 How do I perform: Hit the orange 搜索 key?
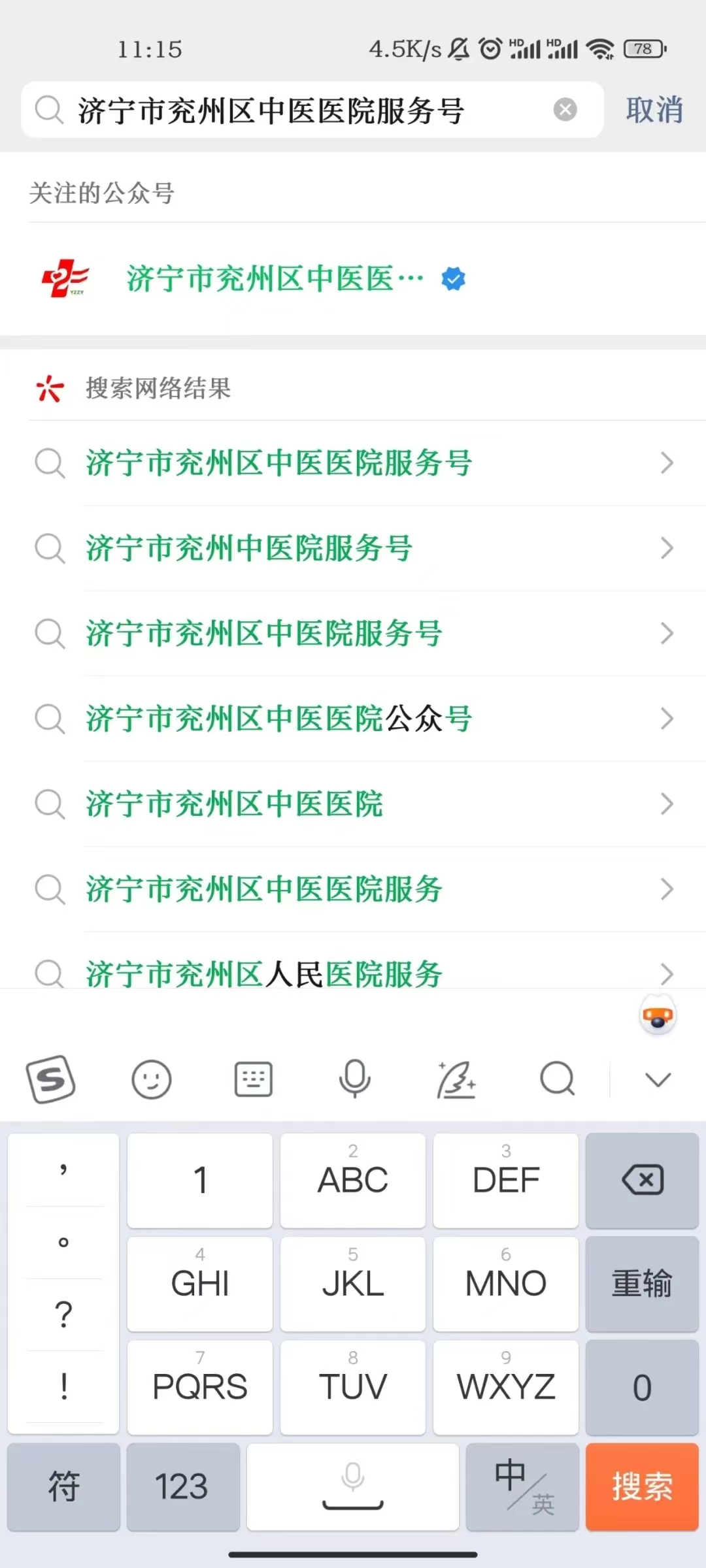642,1487
